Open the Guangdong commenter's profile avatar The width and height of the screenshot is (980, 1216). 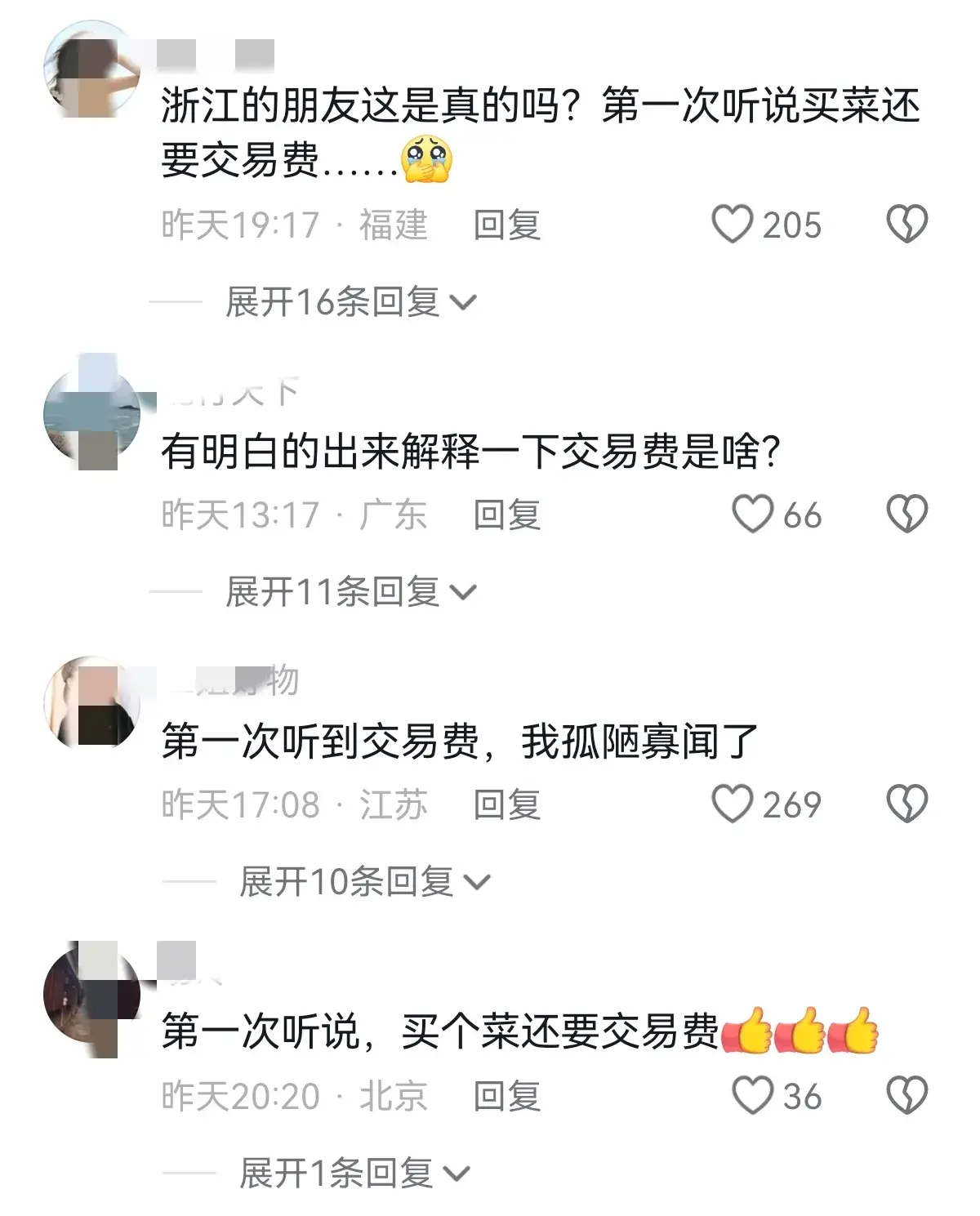(91, 415)
